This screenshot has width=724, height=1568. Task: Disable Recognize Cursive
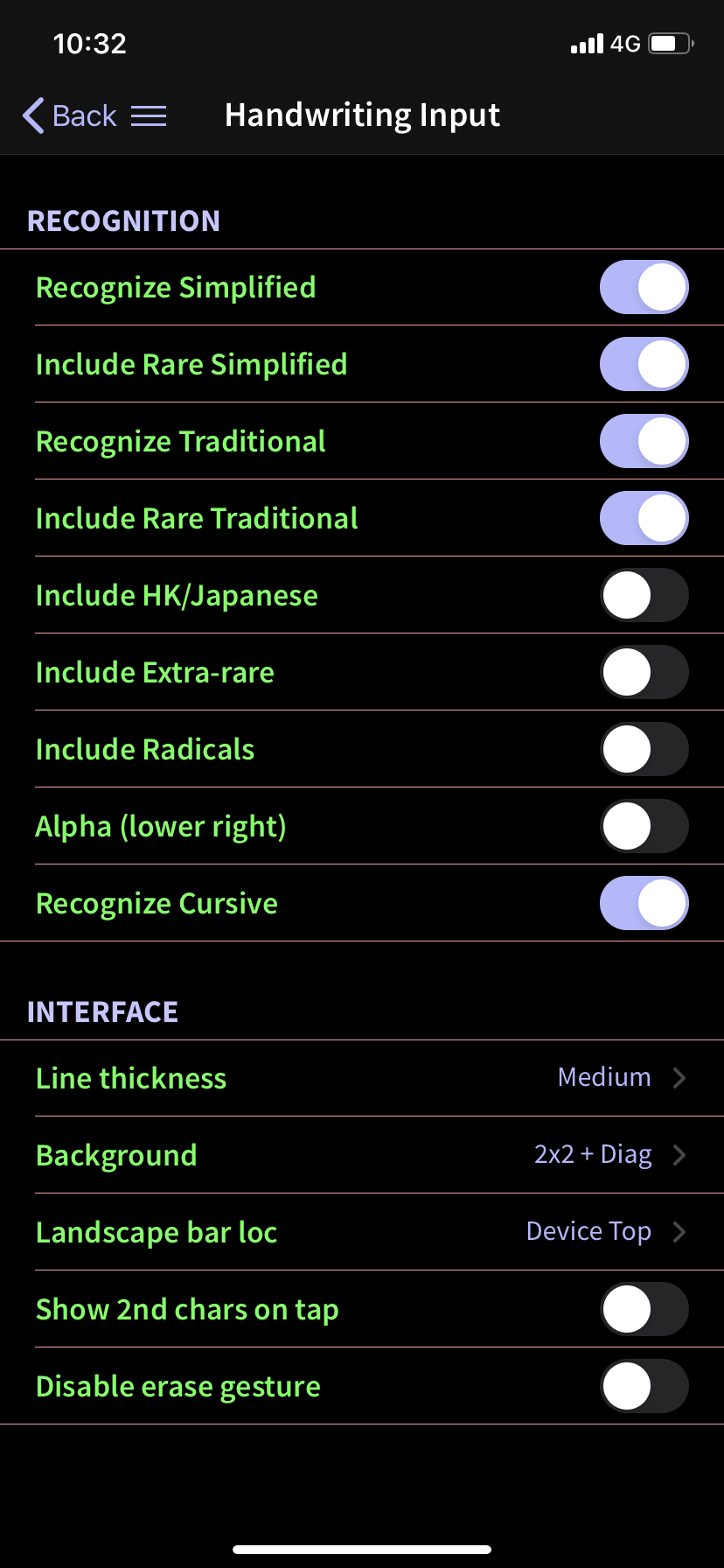tap(644, 903)
